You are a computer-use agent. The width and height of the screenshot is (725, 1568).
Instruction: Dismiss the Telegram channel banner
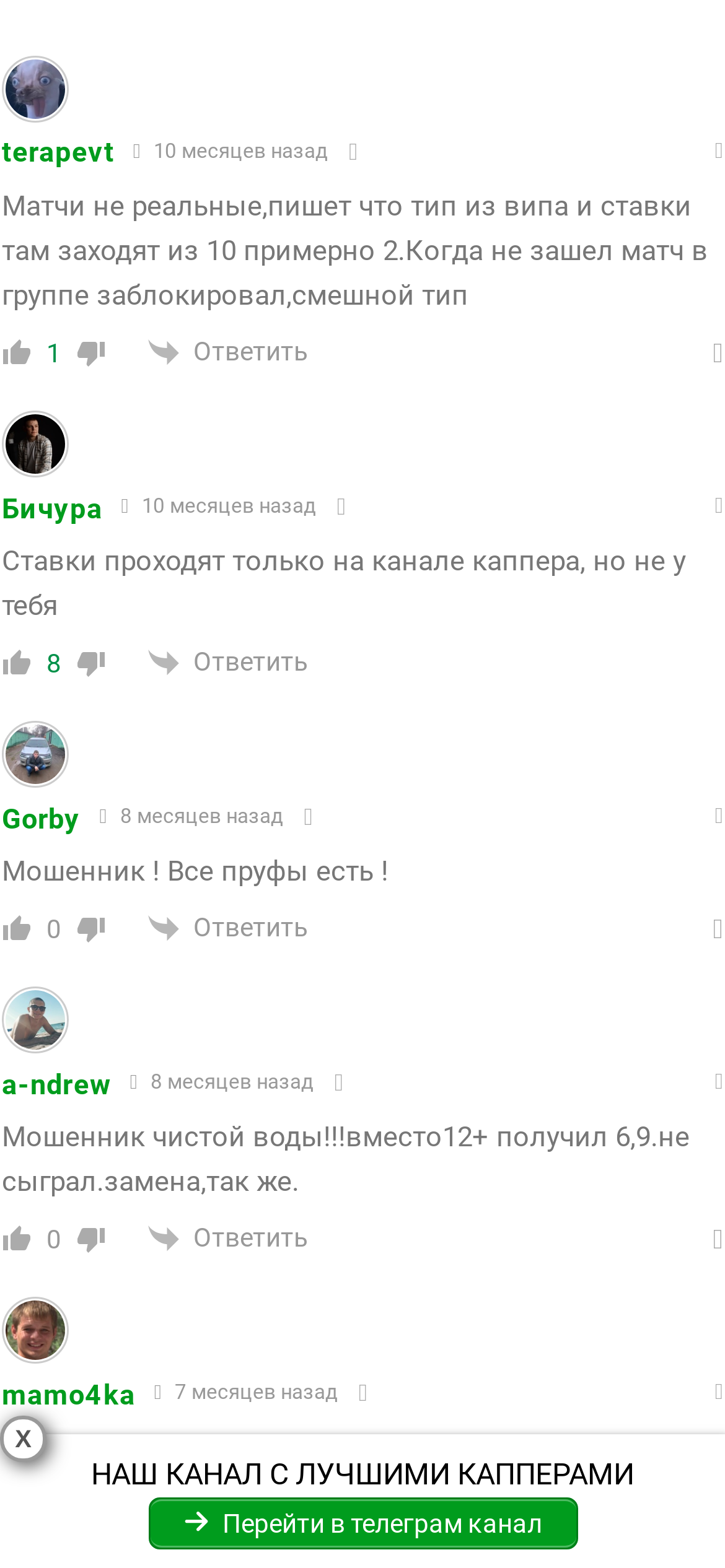(x=23, y=1439)
